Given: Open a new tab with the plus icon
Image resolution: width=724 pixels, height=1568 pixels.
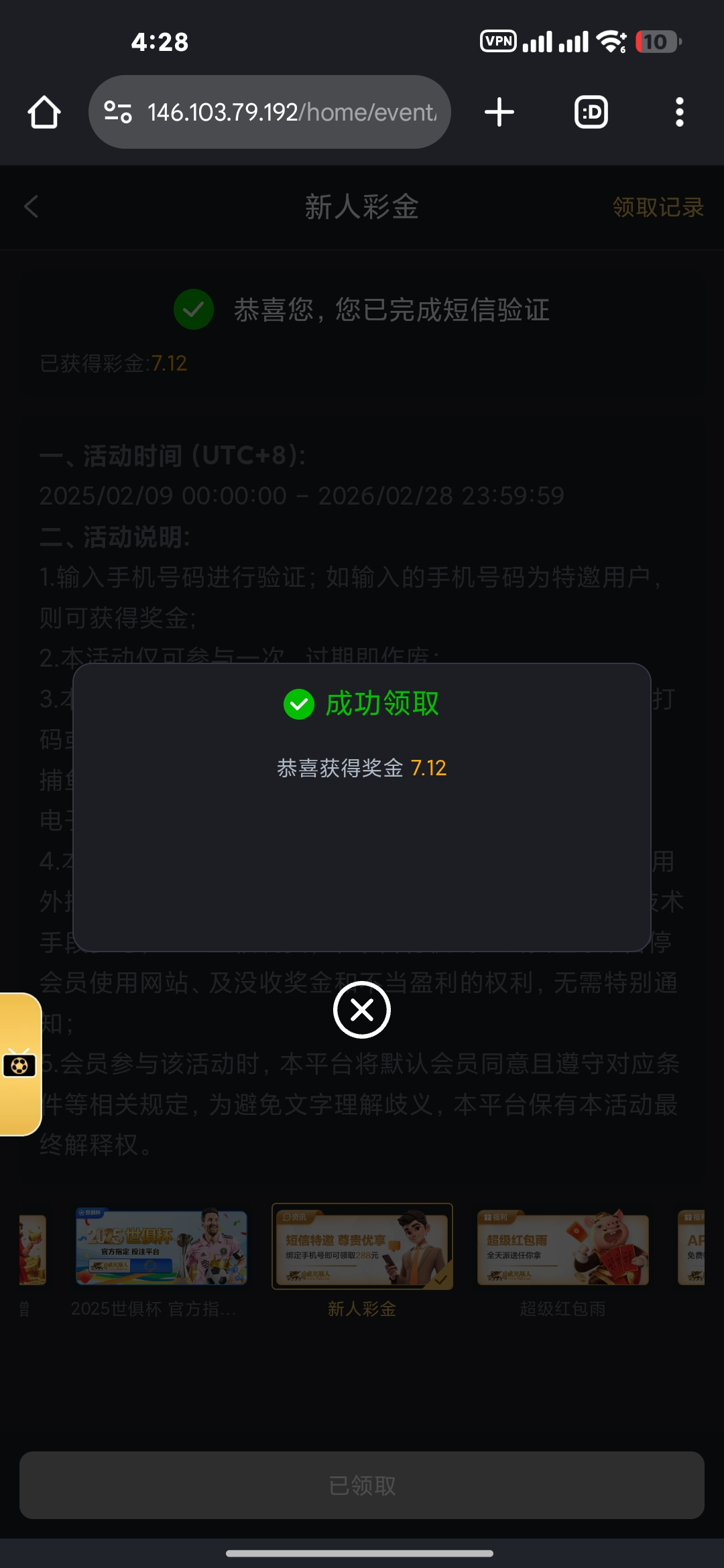Looking at the screenshot, I should pyautogui.click(x=499, y=111).
